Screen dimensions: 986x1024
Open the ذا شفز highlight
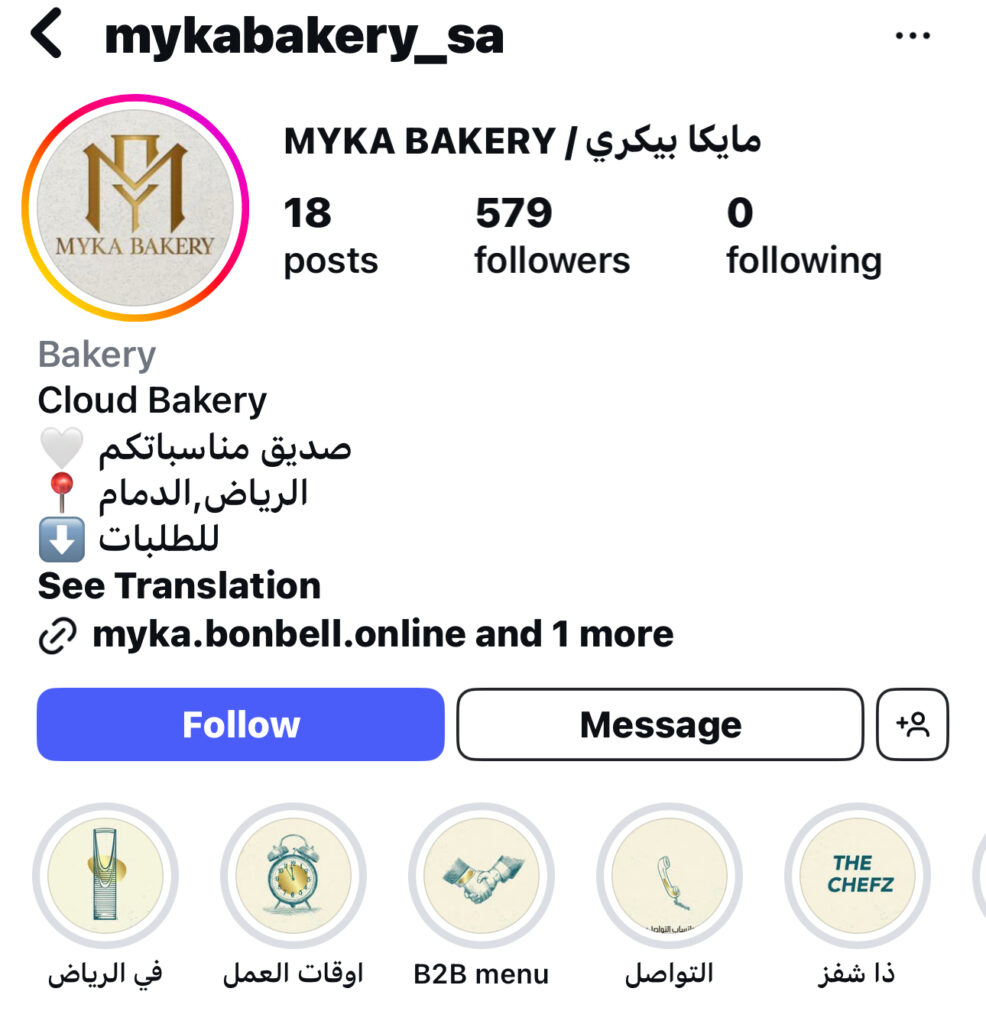point(857,875)
